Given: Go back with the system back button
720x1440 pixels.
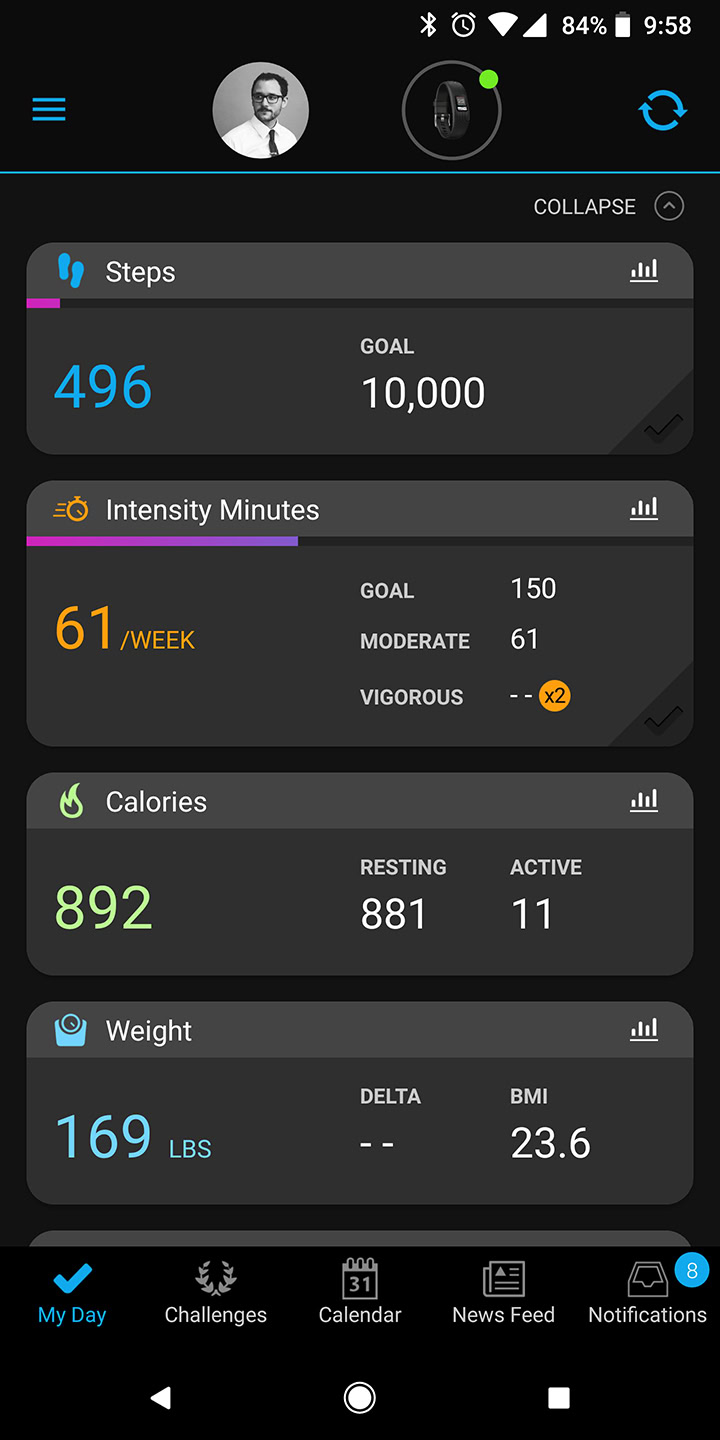Looking at the screenshot, I should (x=160, y=1397).
